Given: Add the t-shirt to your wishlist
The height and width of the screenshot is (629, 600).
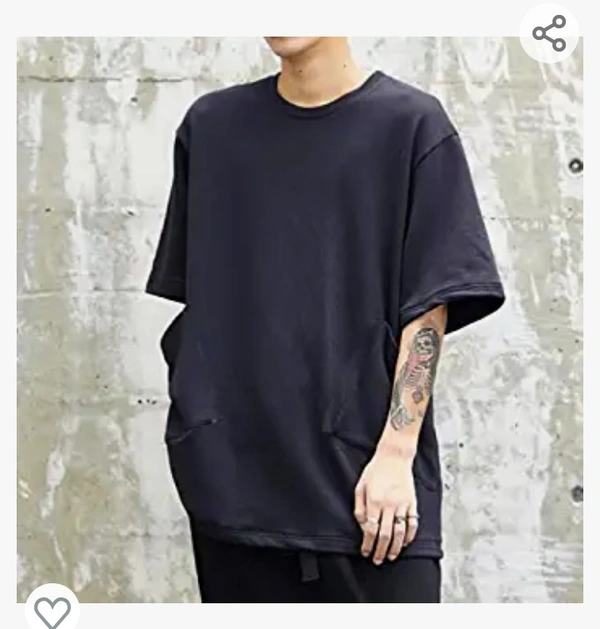Looking at the screenshot, I should [x=52, y=609].
